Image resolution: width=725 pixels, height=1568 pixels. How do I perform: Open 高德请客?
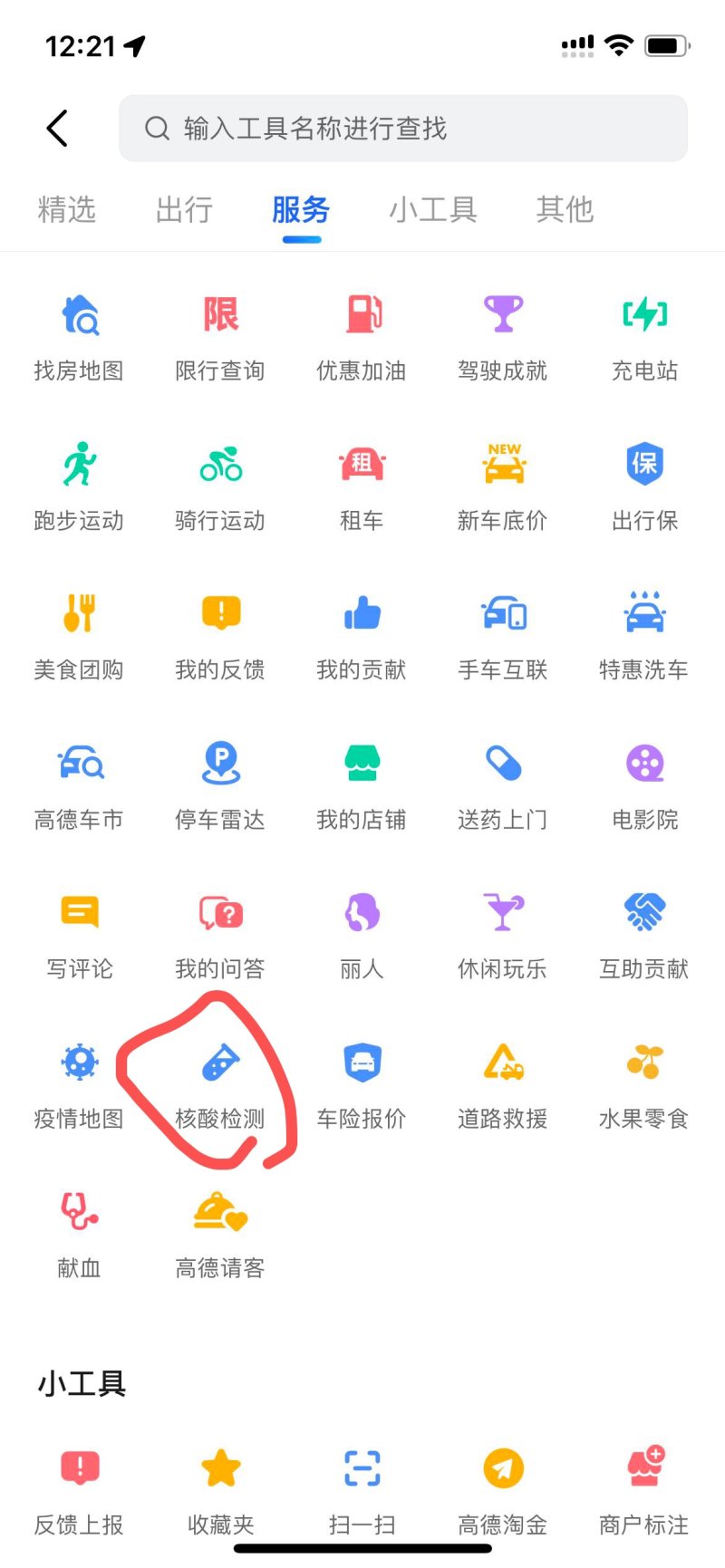click(x=220, y=1233)
